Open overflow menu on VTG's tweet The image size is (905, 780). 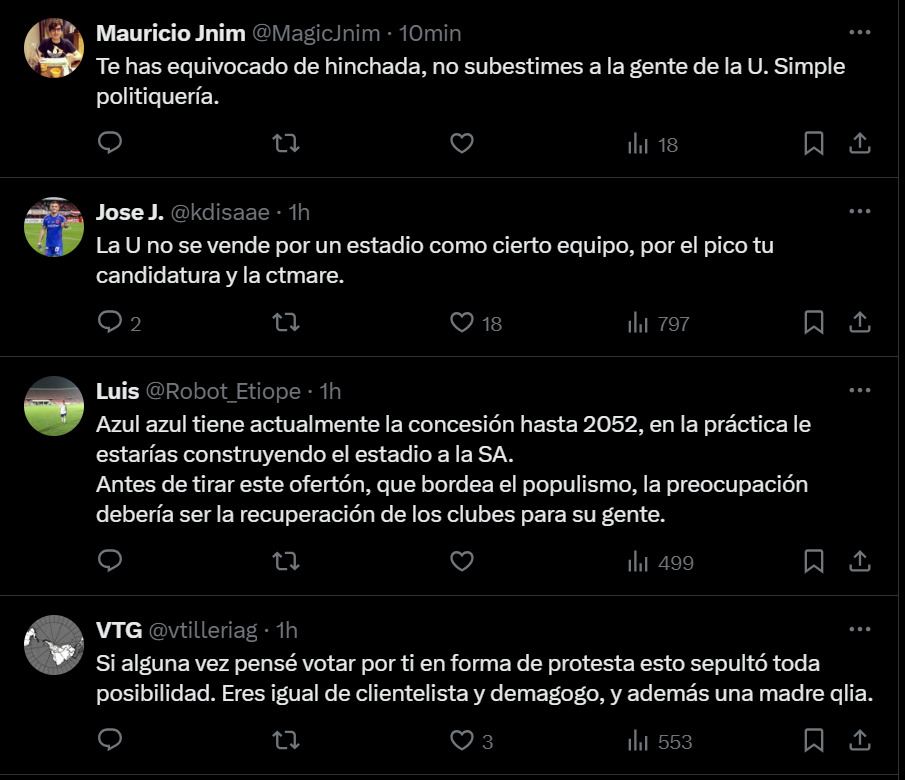pos(859,629)
